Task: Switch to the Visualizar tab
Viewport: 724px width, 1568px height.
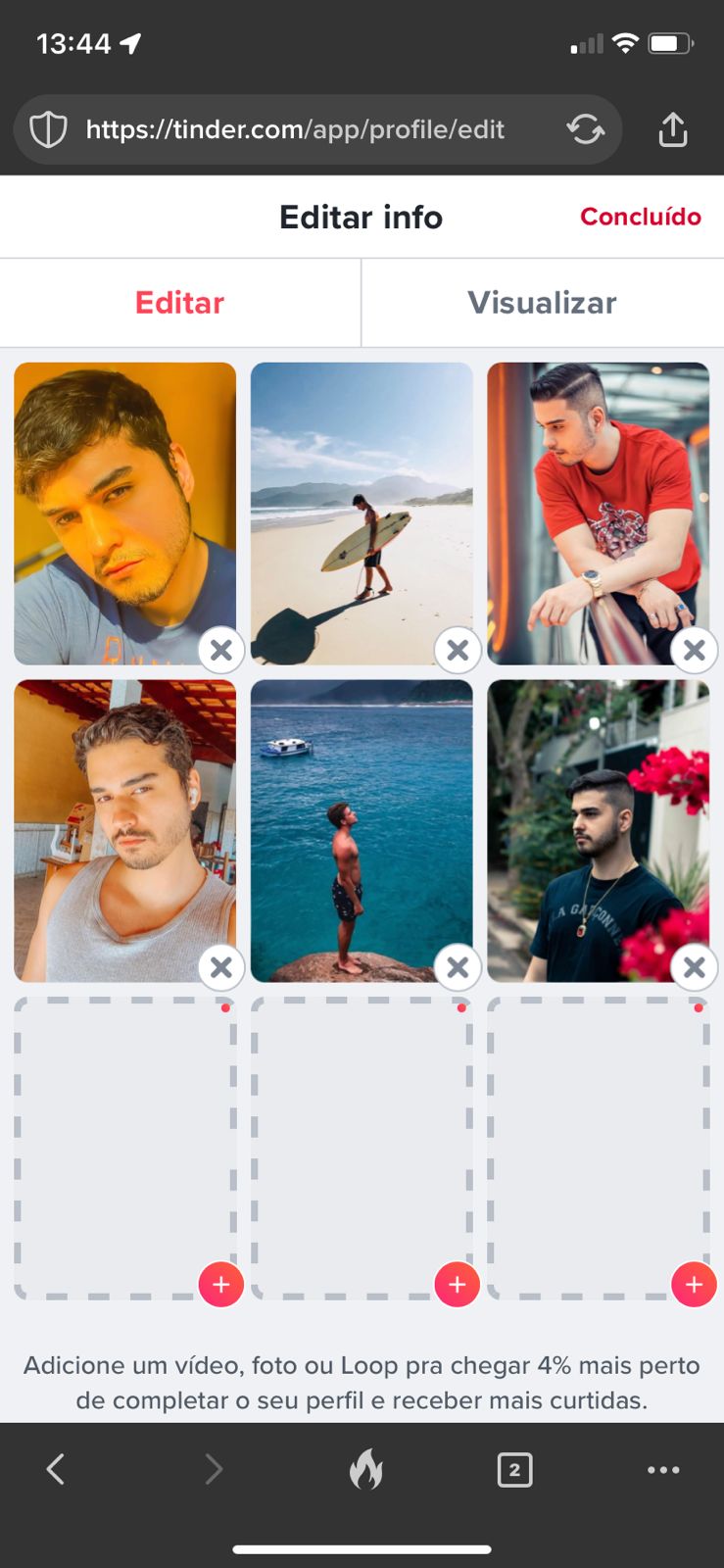Action: 542,303
